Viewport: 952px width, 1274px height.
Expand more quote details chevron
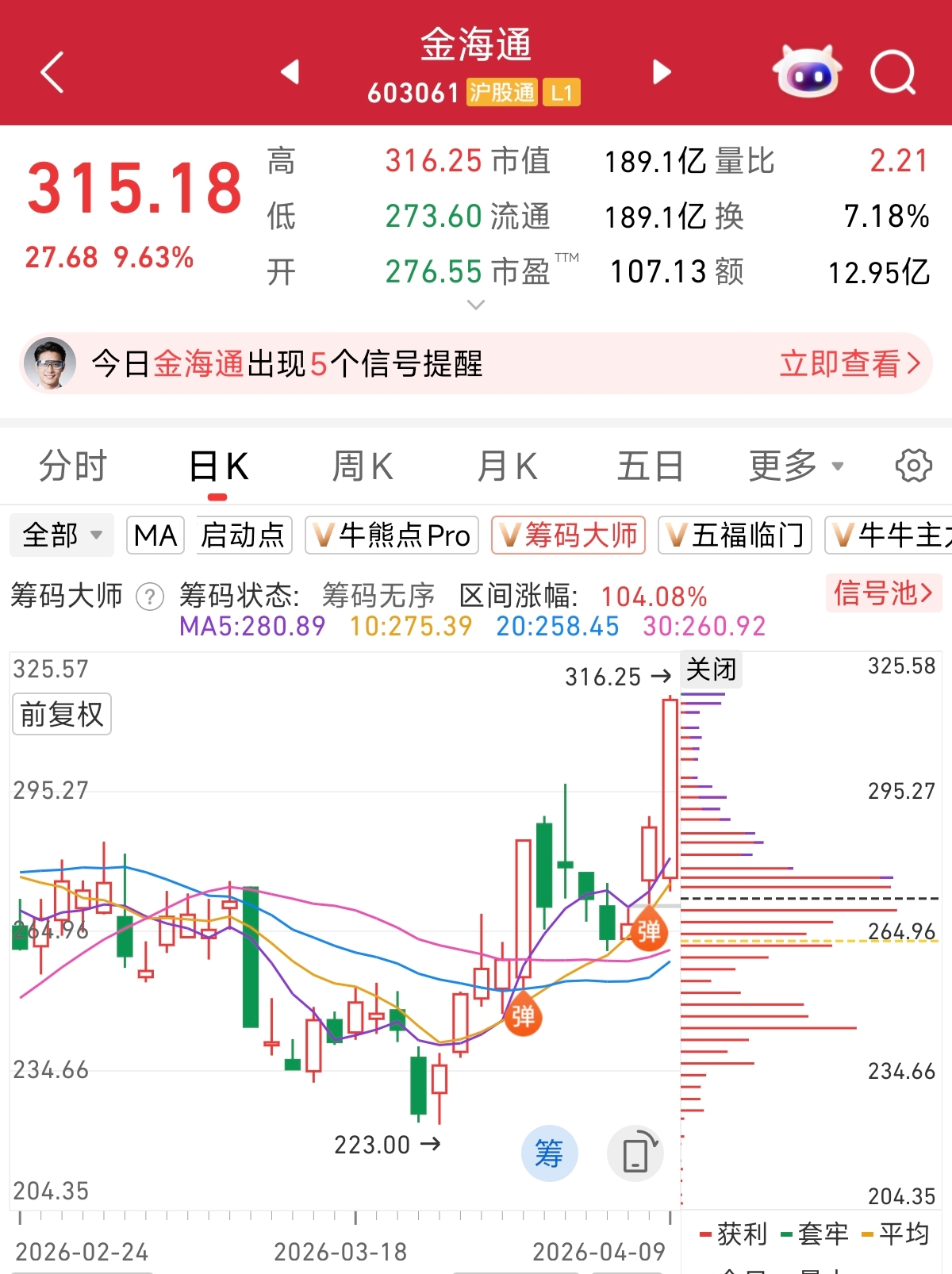pos(476,305)
